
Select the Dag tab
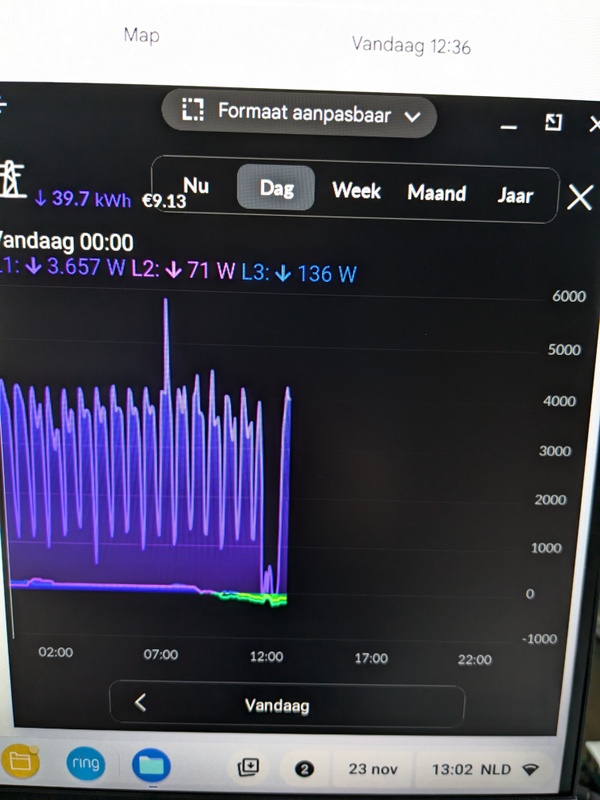tap(276, 188)
